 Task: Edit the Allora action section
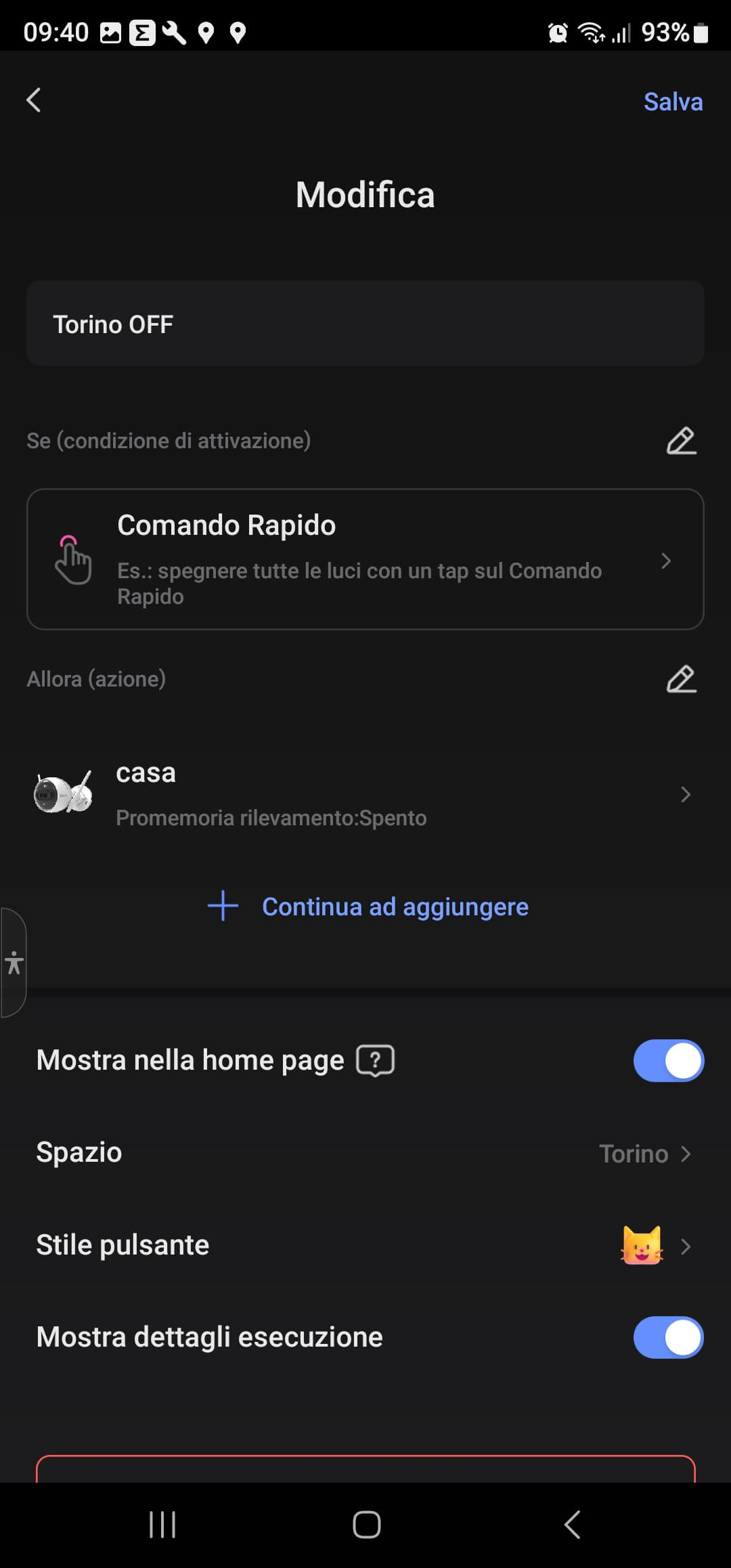[x=681, y=679]
